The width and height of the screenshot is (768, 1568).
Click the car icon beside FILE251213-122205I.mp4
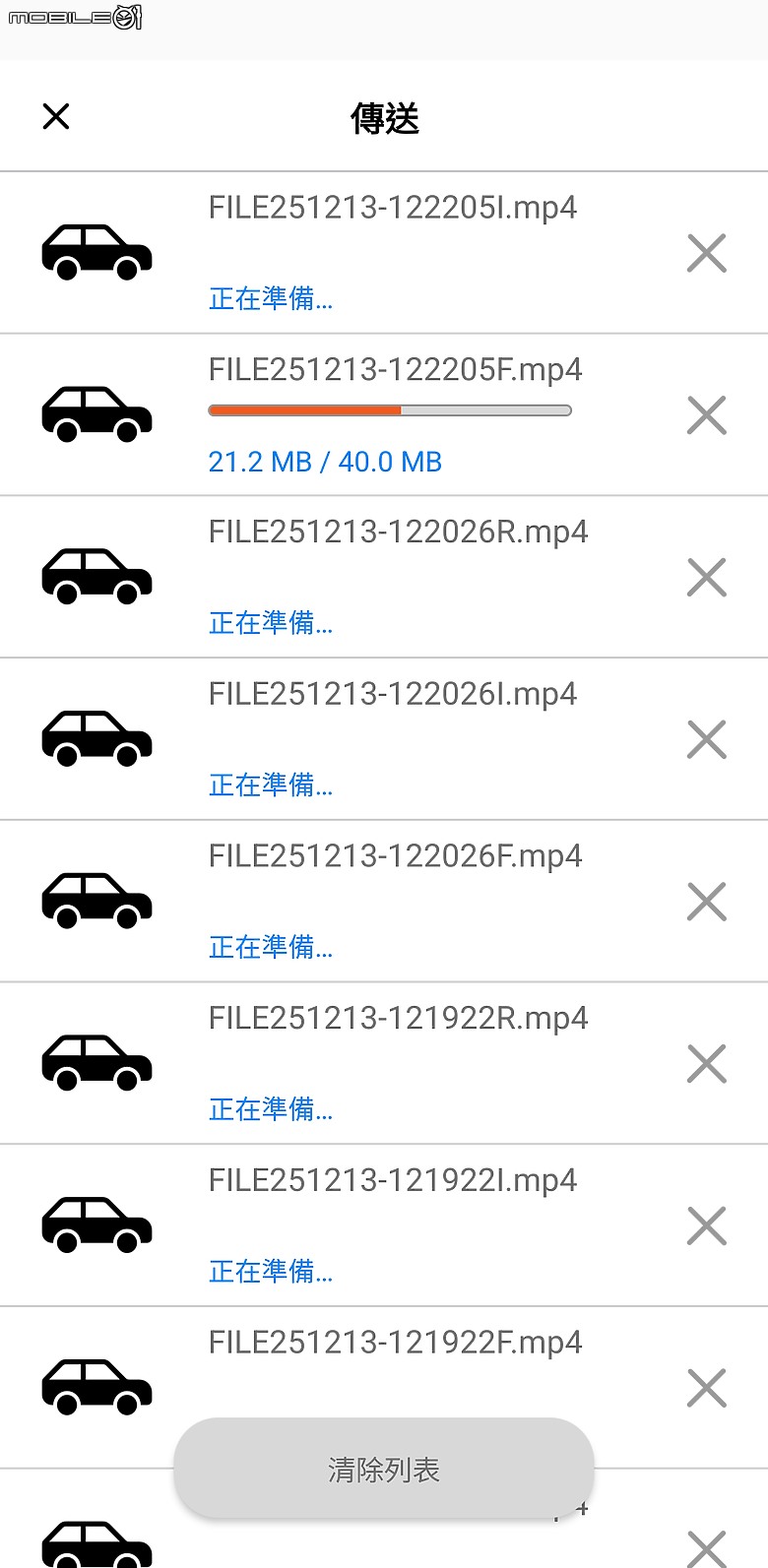click(96, 252)
